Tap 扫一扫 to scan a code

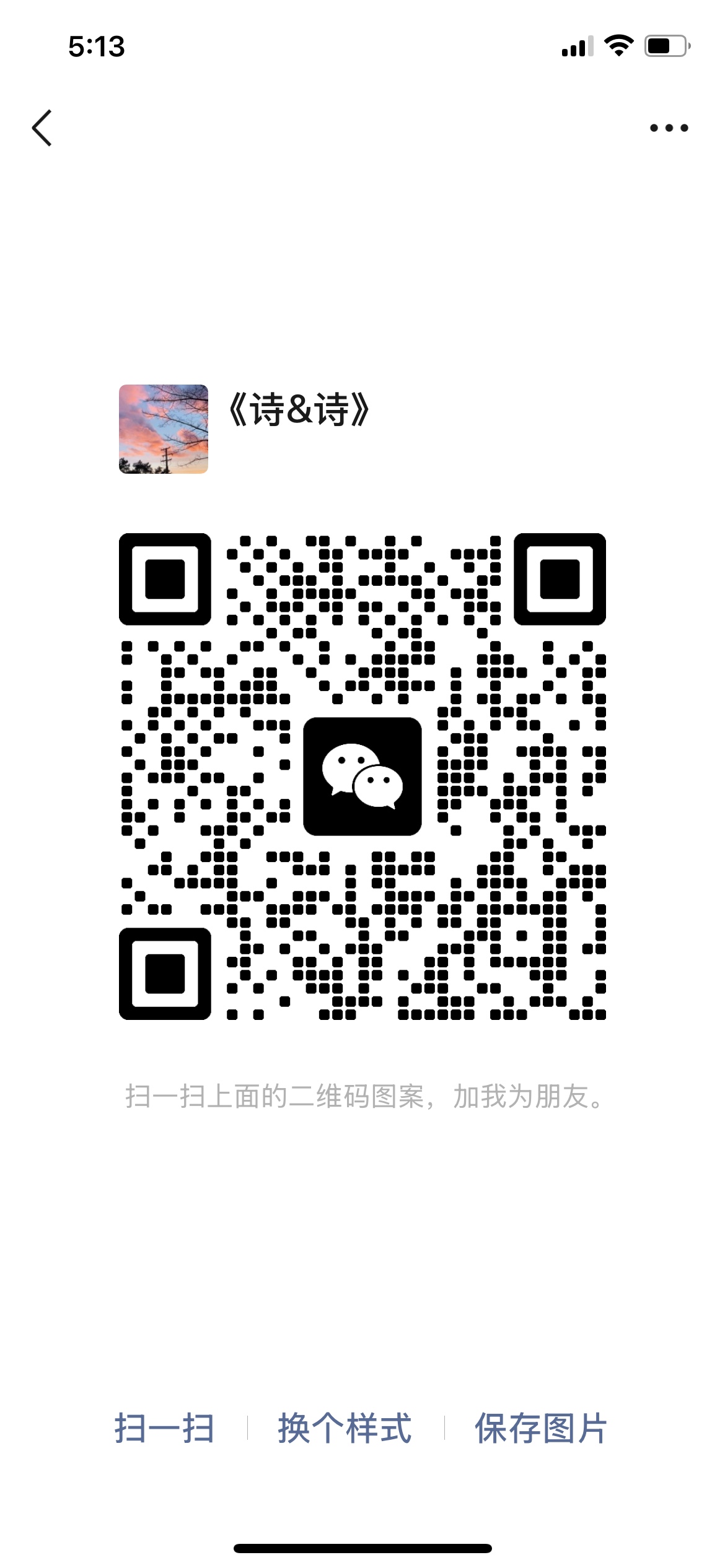(x=164, y=1429)
